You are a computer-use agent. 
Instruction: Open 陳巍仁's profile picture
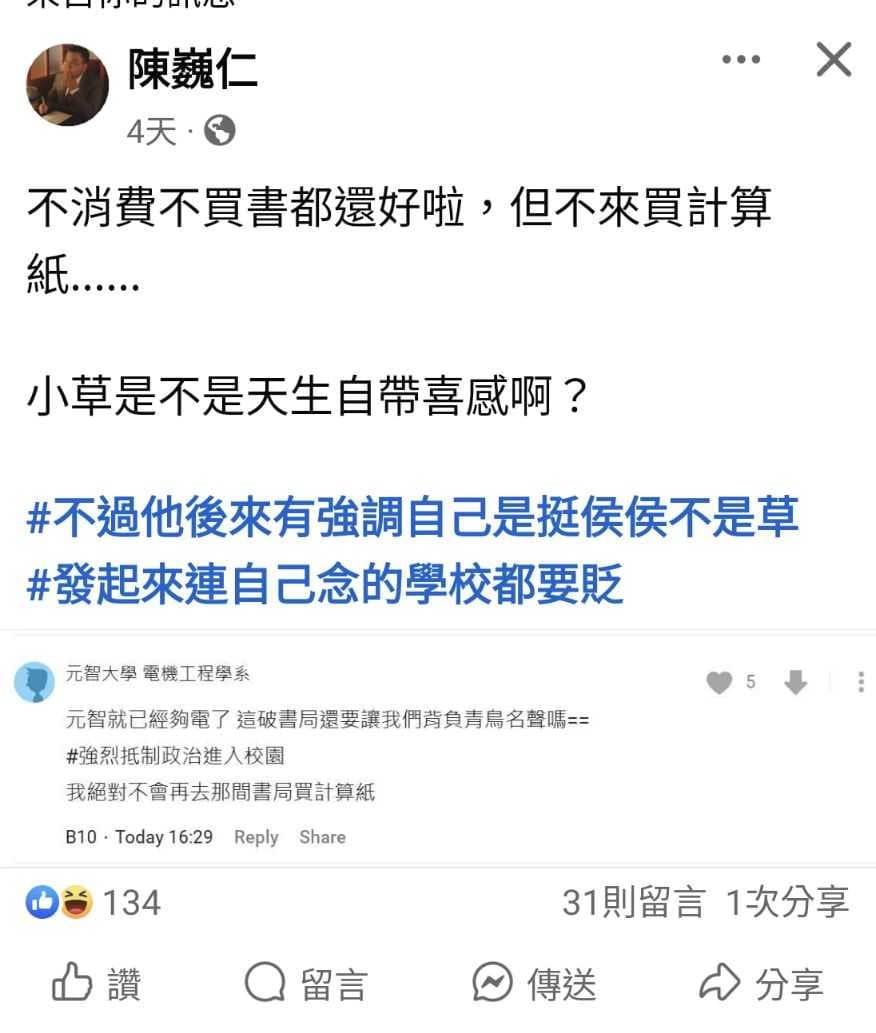tap(67, 85)
